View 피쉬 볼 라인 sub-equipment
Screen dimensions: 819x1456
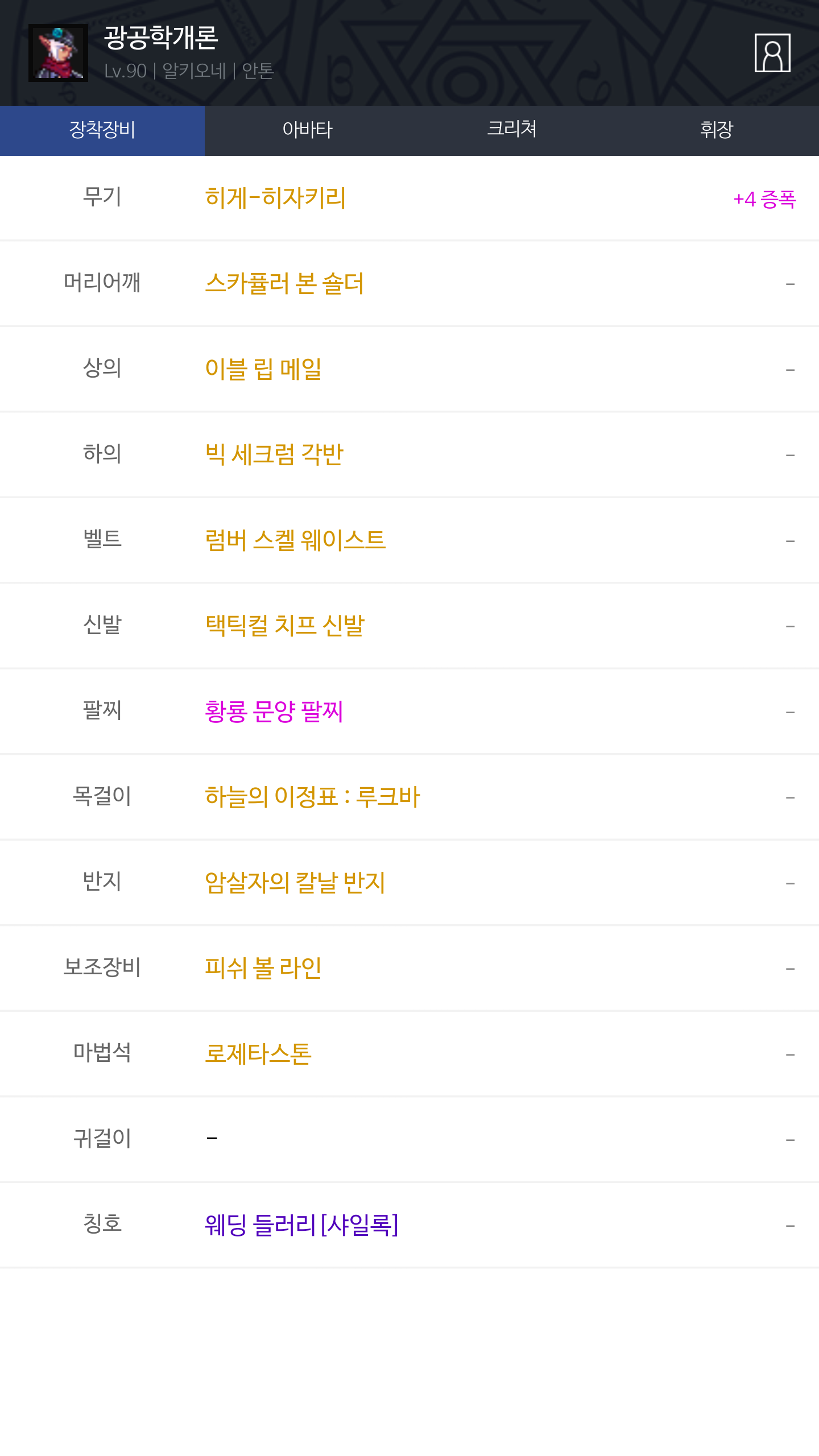[263, 968]
